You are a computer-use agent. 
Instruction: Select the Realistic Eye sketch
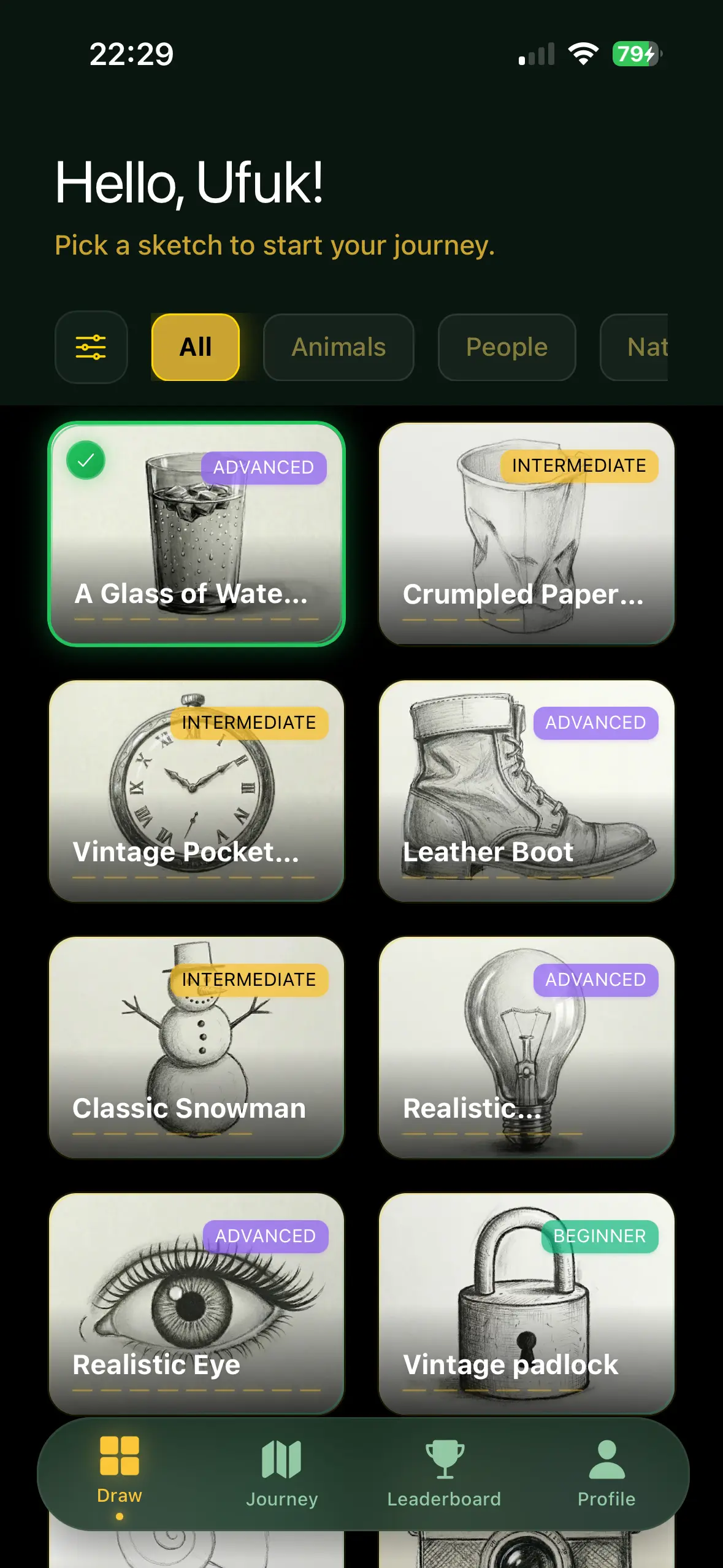[x=196, y=1303]
